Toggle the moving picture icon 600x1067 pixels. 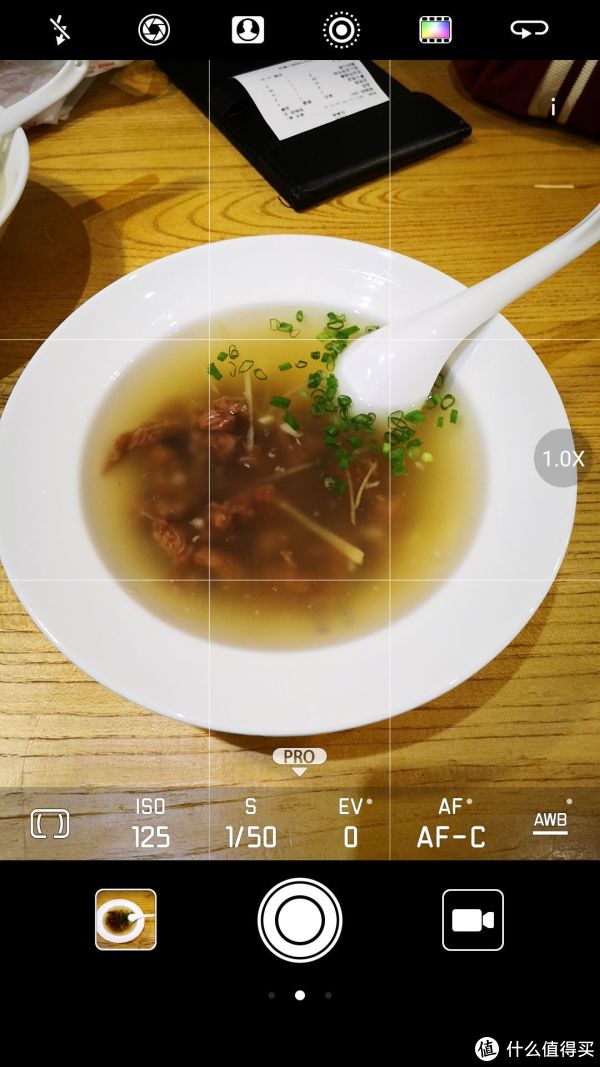342,30
